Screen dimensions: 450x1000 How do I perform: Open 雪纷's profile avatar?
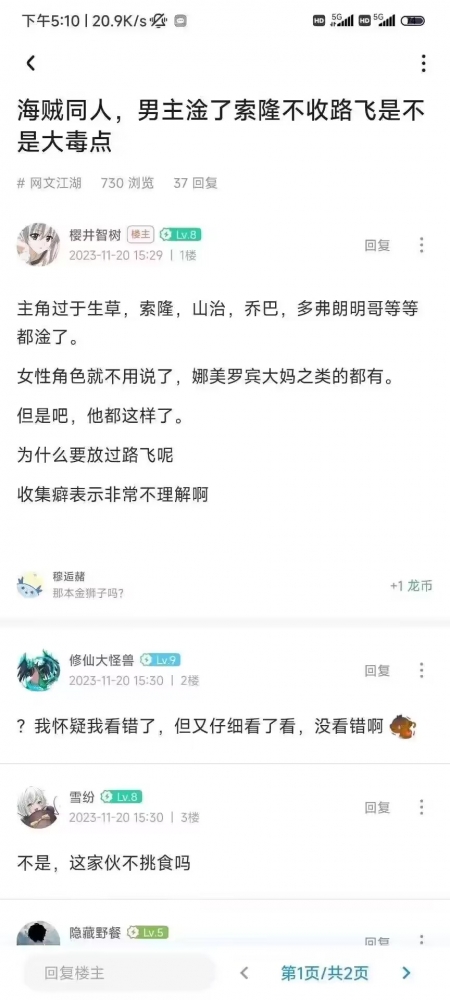tap(38, 807)
